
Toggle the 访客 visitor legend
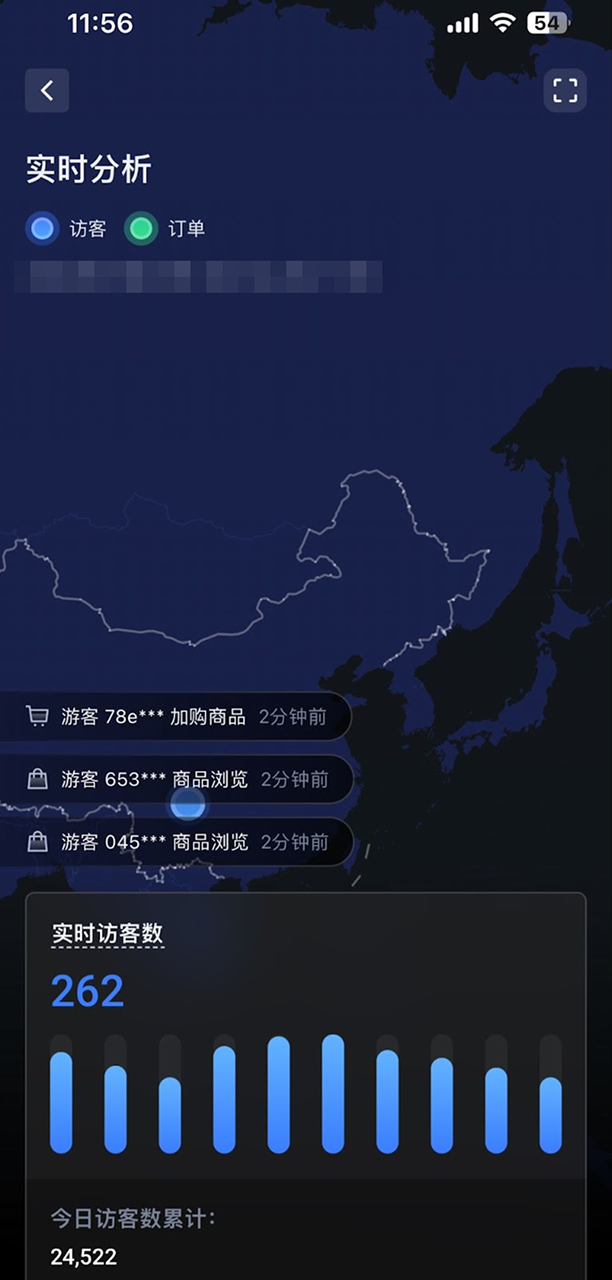(x=66, y=229)
